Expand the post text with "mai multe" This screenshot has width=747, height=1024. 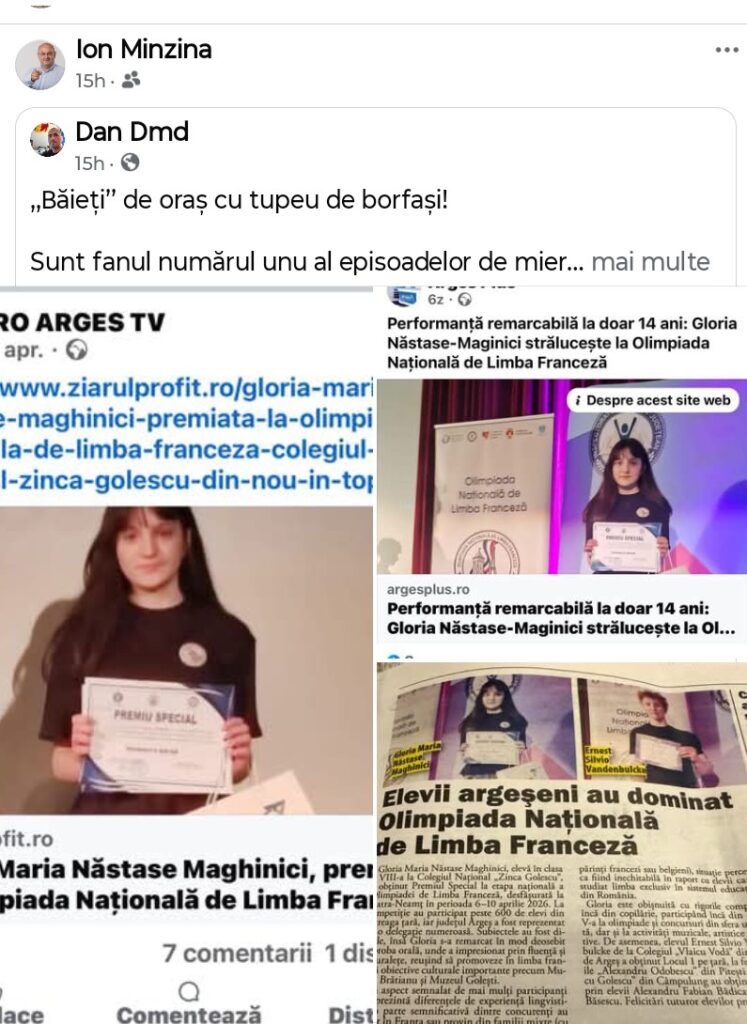tap(650, 262)
